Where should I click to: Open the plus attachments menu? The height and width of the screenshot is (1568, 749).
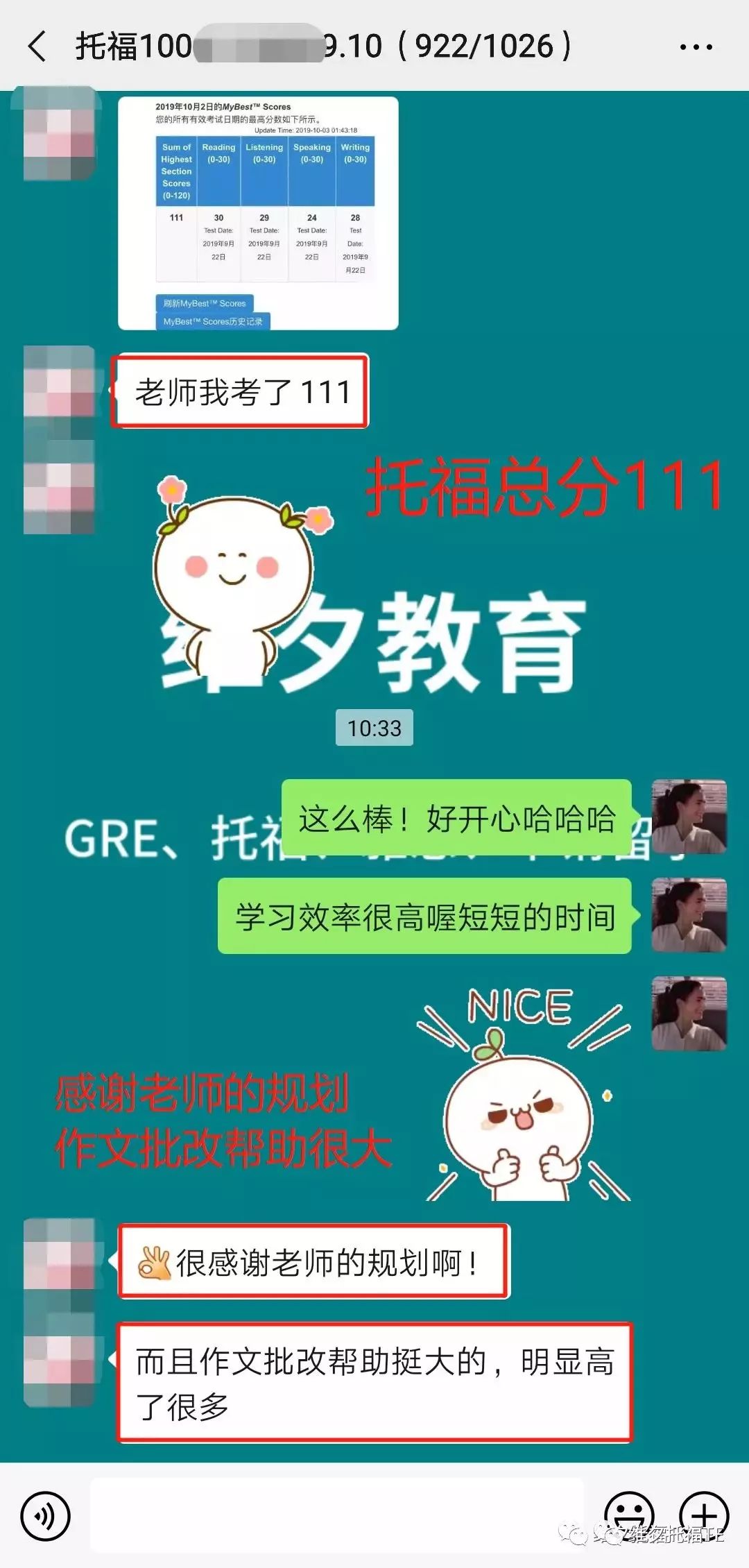click(704, 1515)
